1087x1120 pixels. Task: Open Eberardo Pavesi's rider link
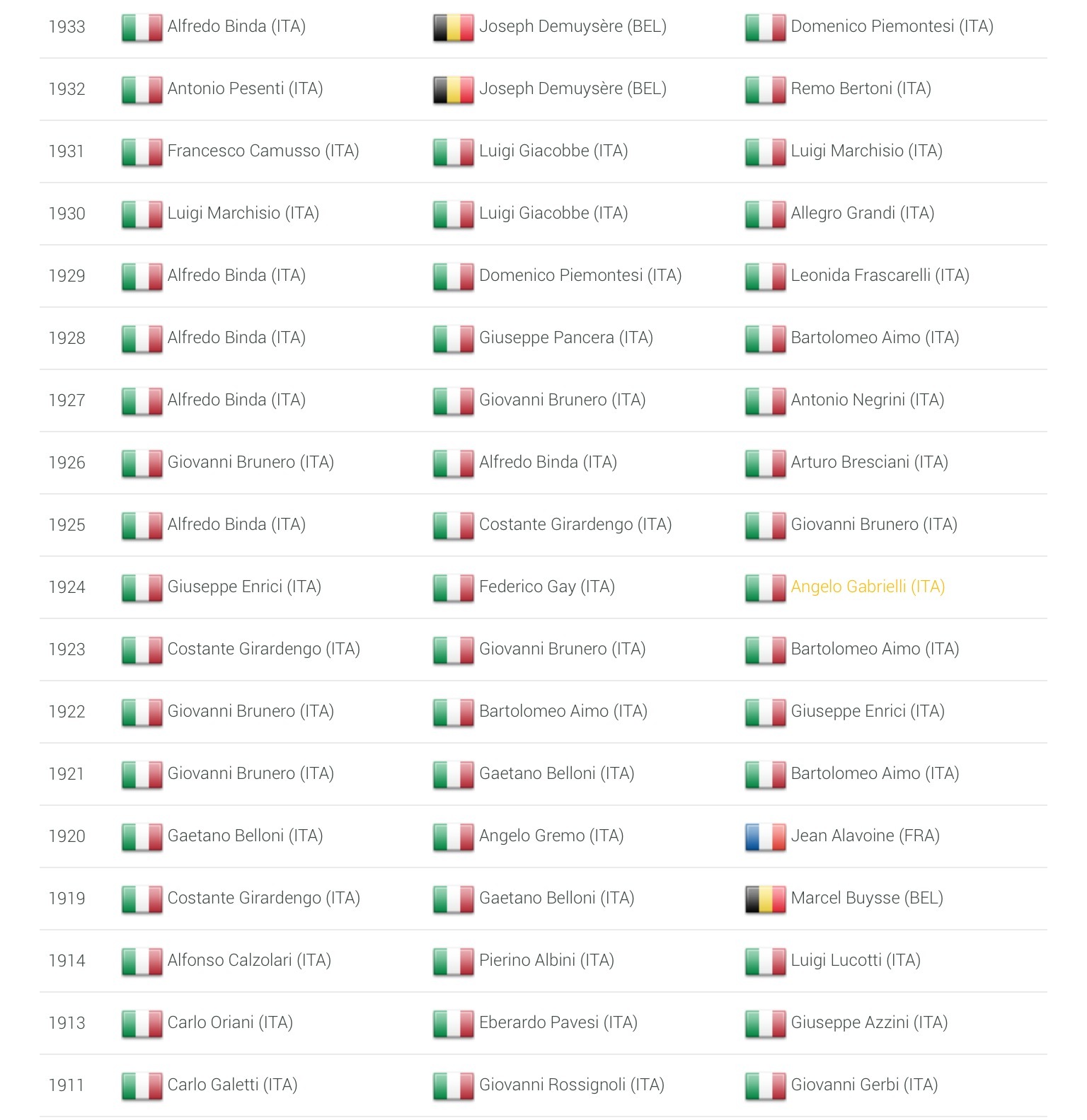click(x=558, y=1022)
